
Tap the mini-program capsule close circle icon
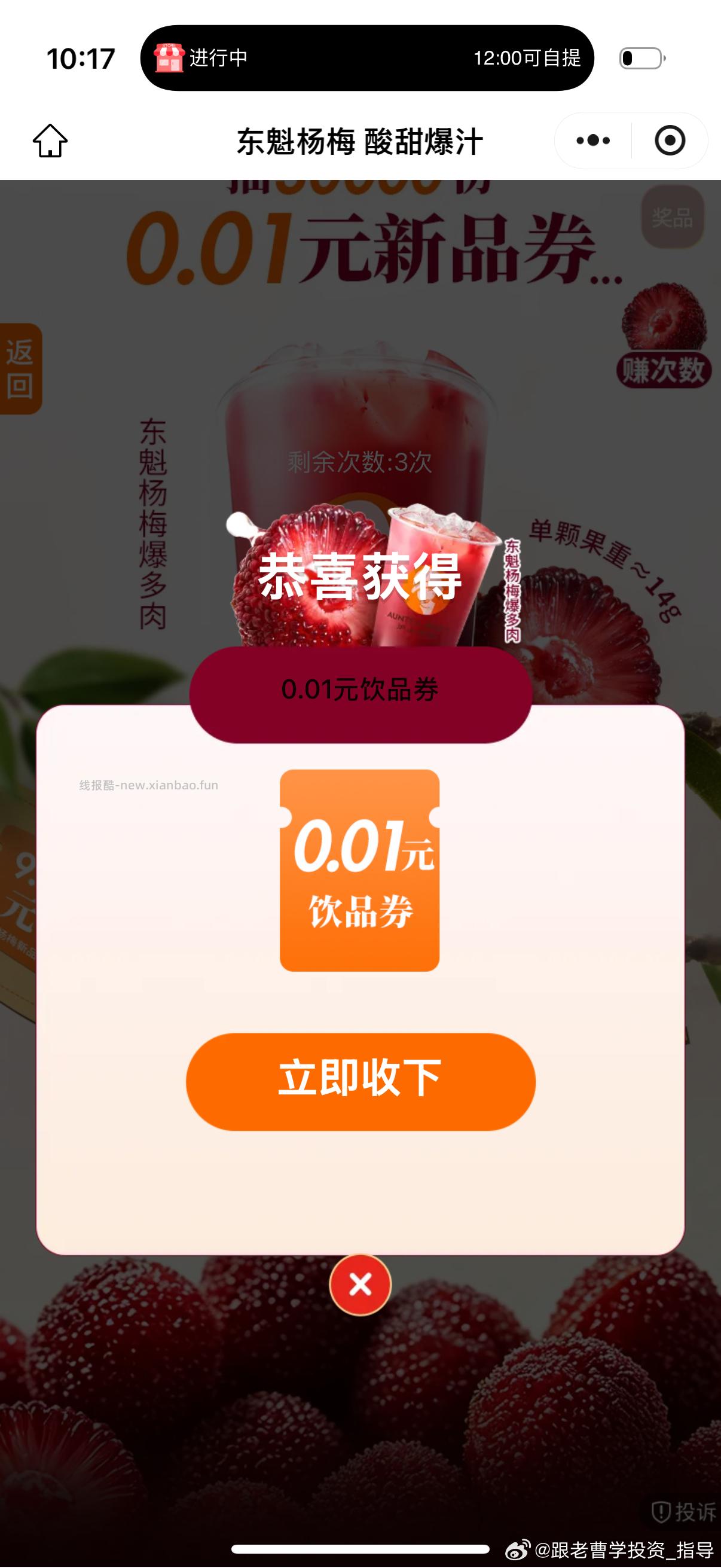coord(669,141)
